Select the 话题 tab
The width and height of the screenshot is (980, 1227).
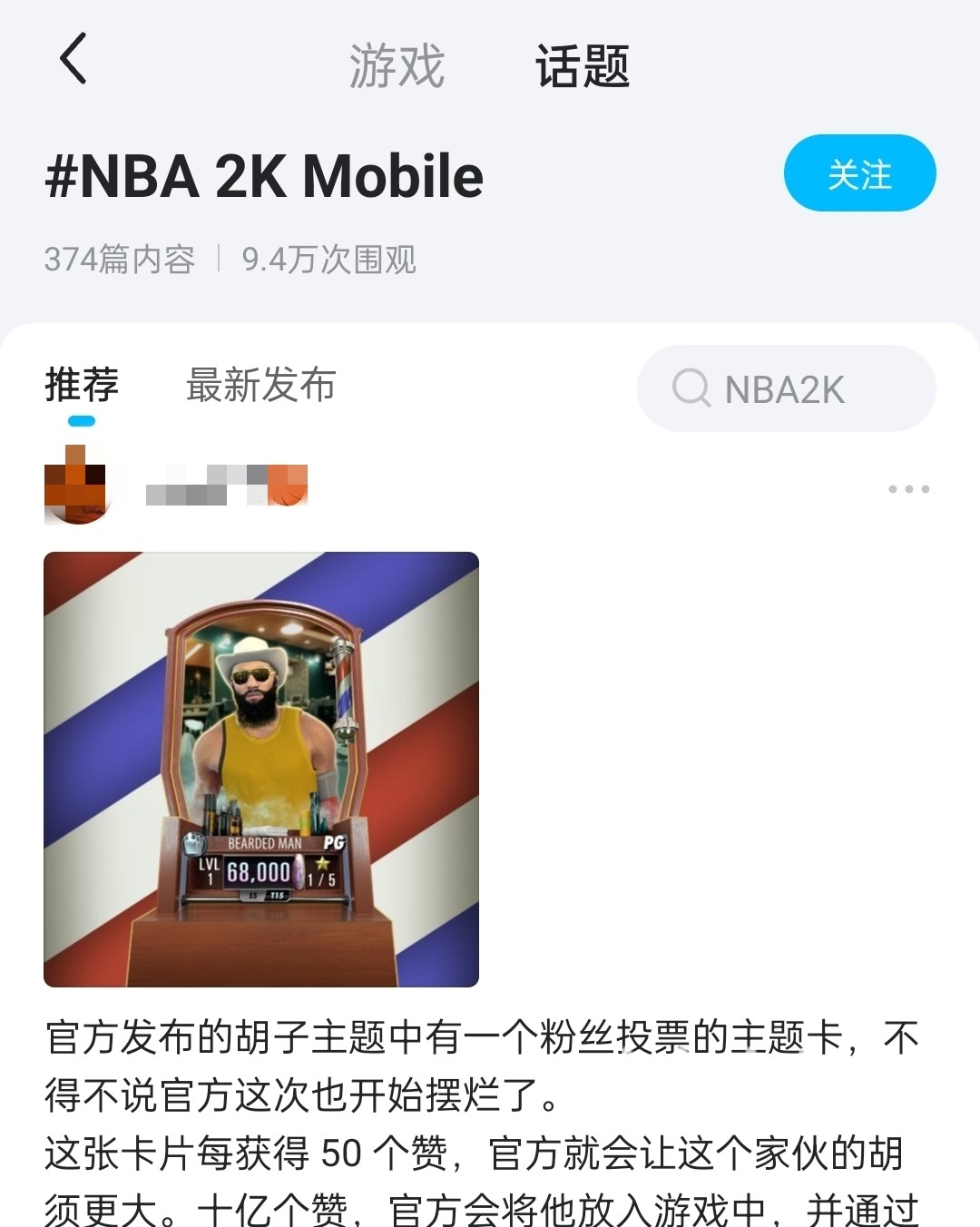tap(582, 66)
